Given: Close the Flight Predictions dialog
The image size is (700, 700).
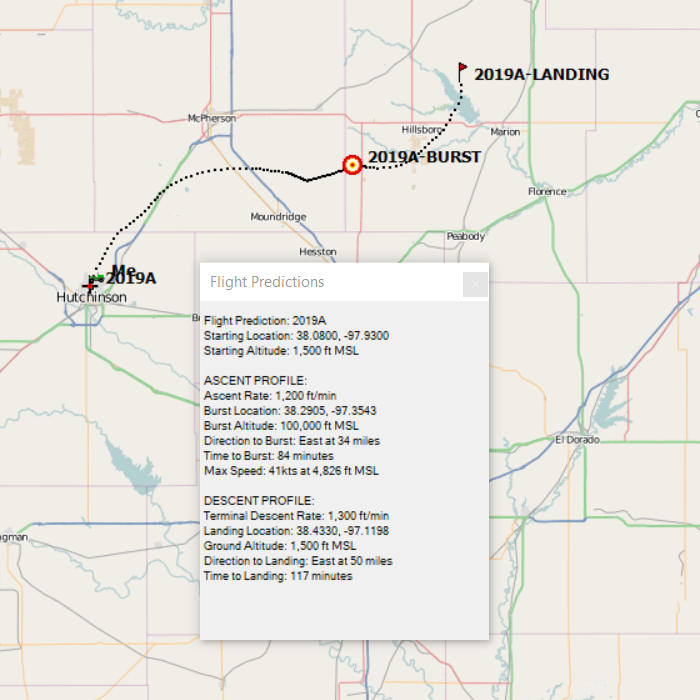Looking at the screenshot, I should coord(475,284).
